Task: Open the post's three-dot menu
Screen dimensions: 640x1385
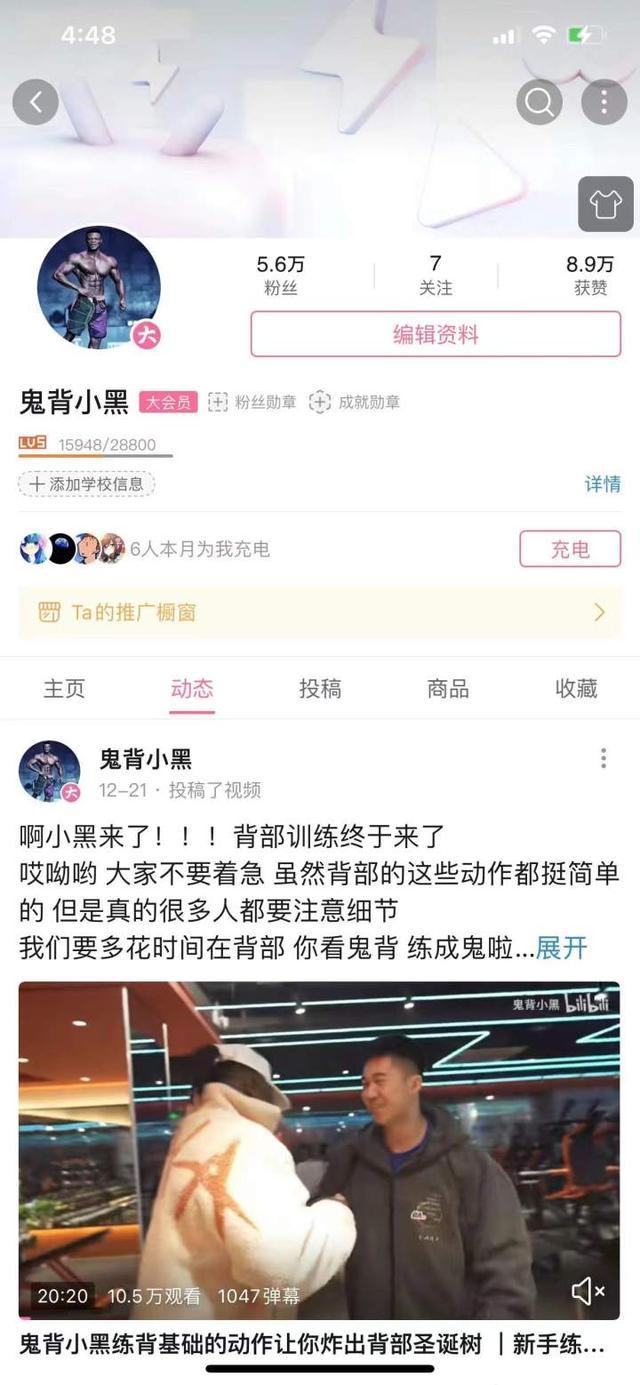Action: pos(603,758)
